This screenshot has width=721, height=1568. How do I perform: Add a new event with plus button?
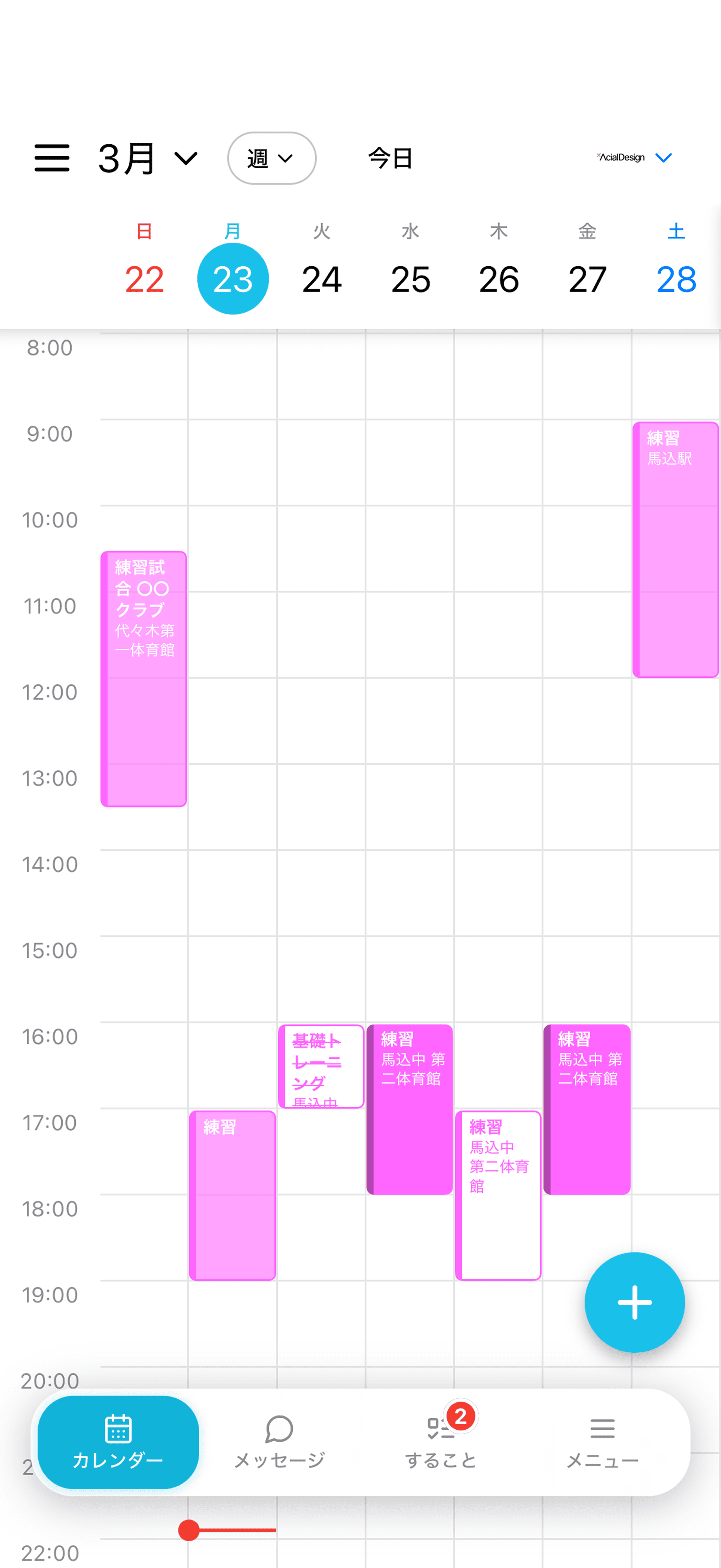click(634, 1302)
